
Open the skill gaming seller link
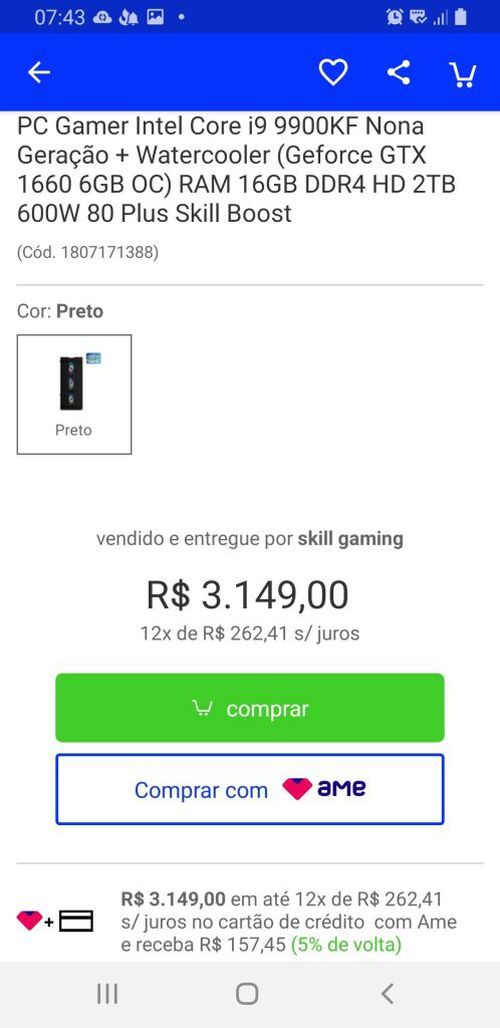[x=351, y=539]
